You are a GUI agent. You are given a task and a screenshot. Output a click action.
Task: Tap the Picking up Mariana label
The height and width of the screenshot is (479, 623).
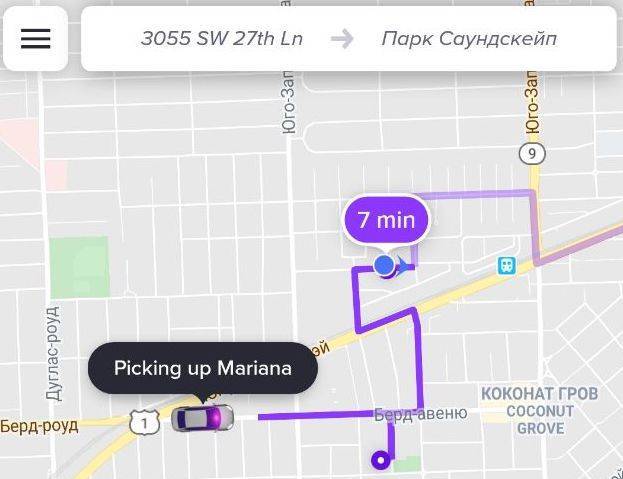click(203, 368)
